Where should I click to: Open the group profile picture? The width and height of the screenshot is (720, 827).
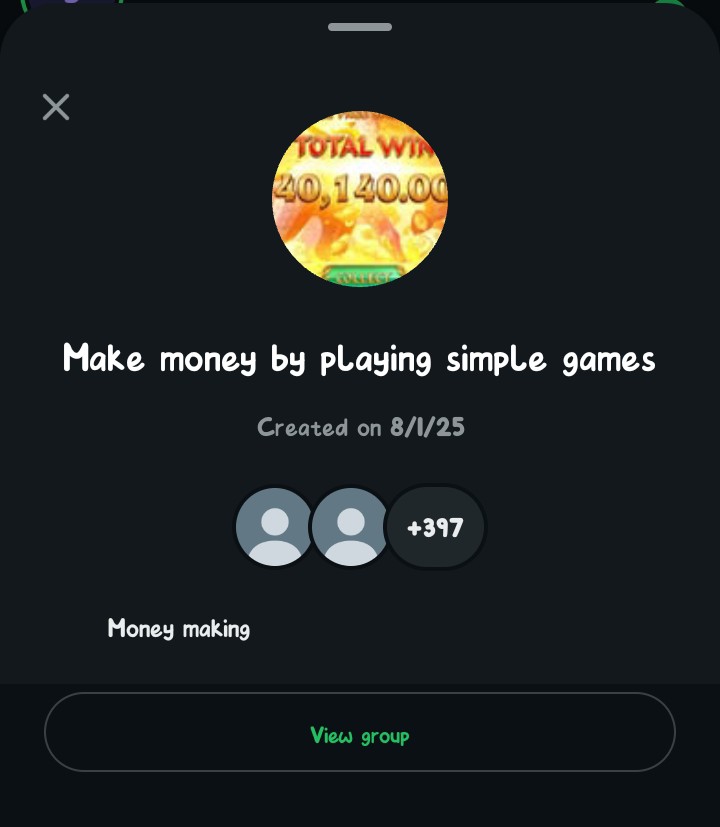click(x=360, y=199)
